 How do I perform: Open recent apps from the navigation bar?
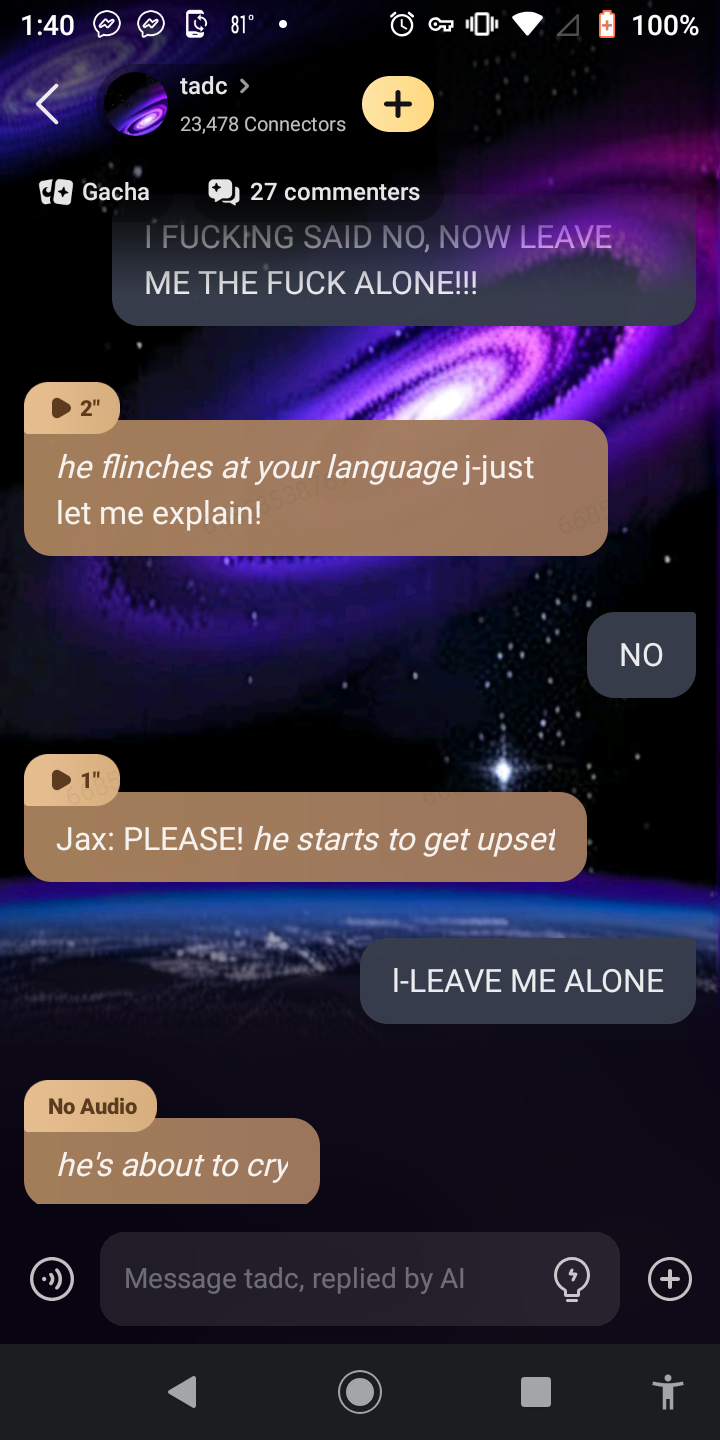[536, 1391]
